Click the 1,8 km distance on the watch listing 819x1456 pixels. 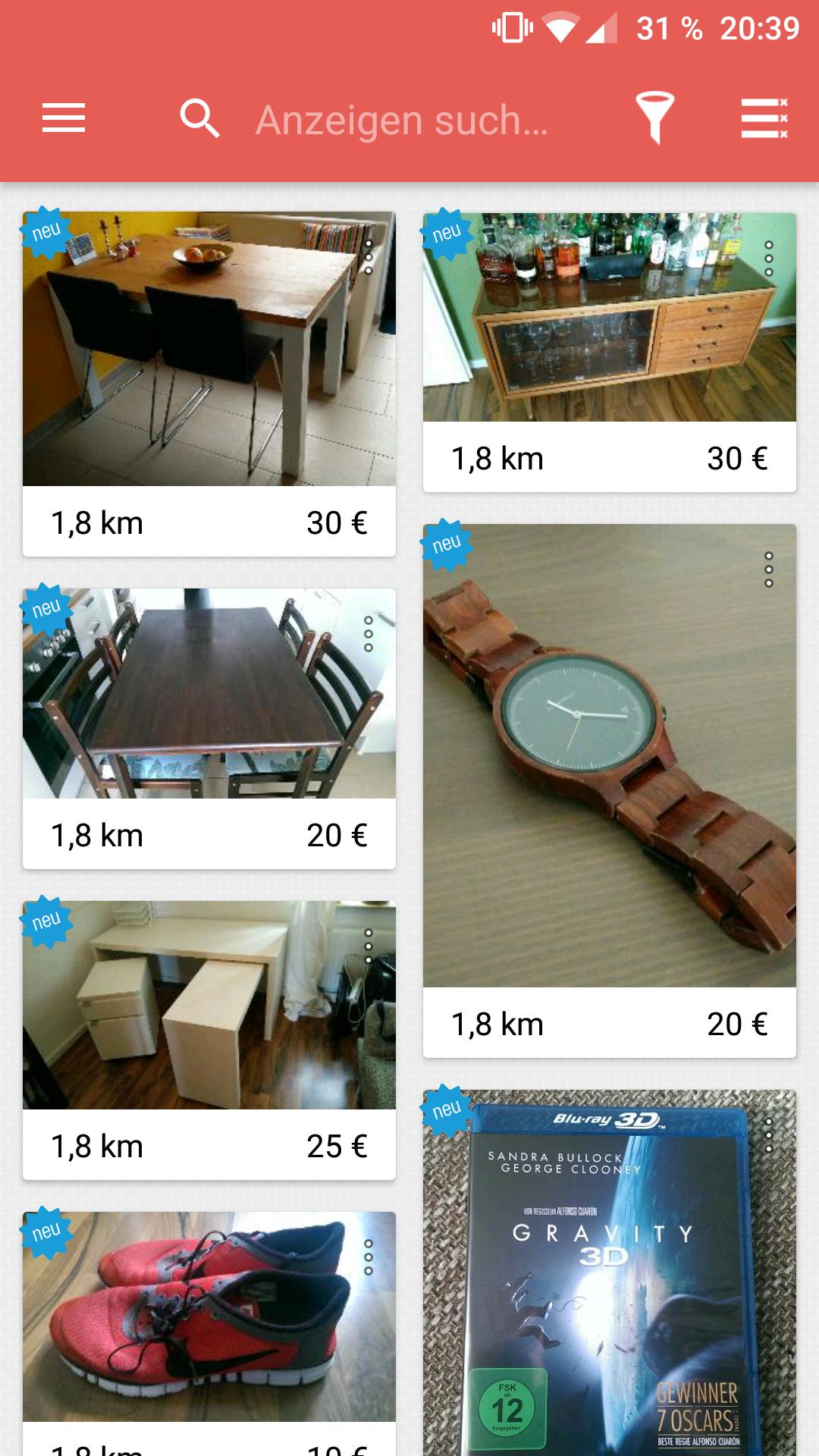[x=497, y=1023]
